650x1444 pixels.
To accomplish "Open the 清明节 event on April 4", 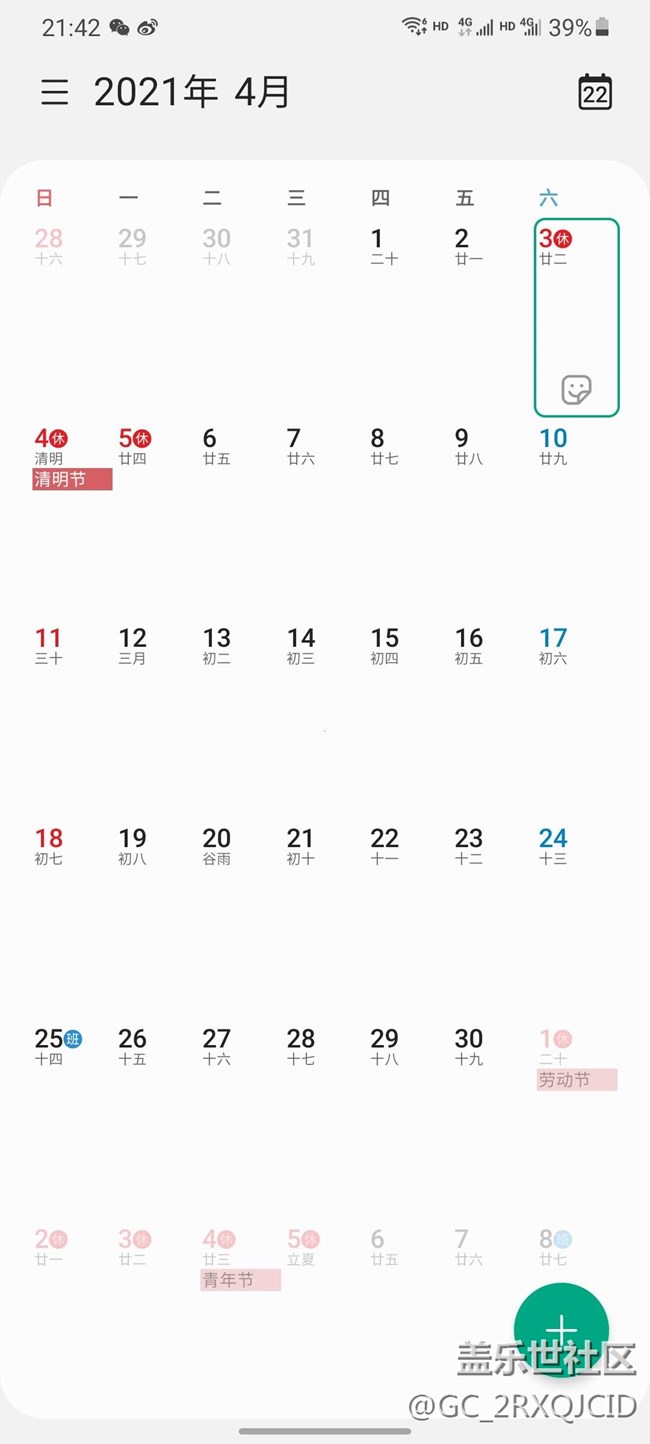I will (72, 480).
